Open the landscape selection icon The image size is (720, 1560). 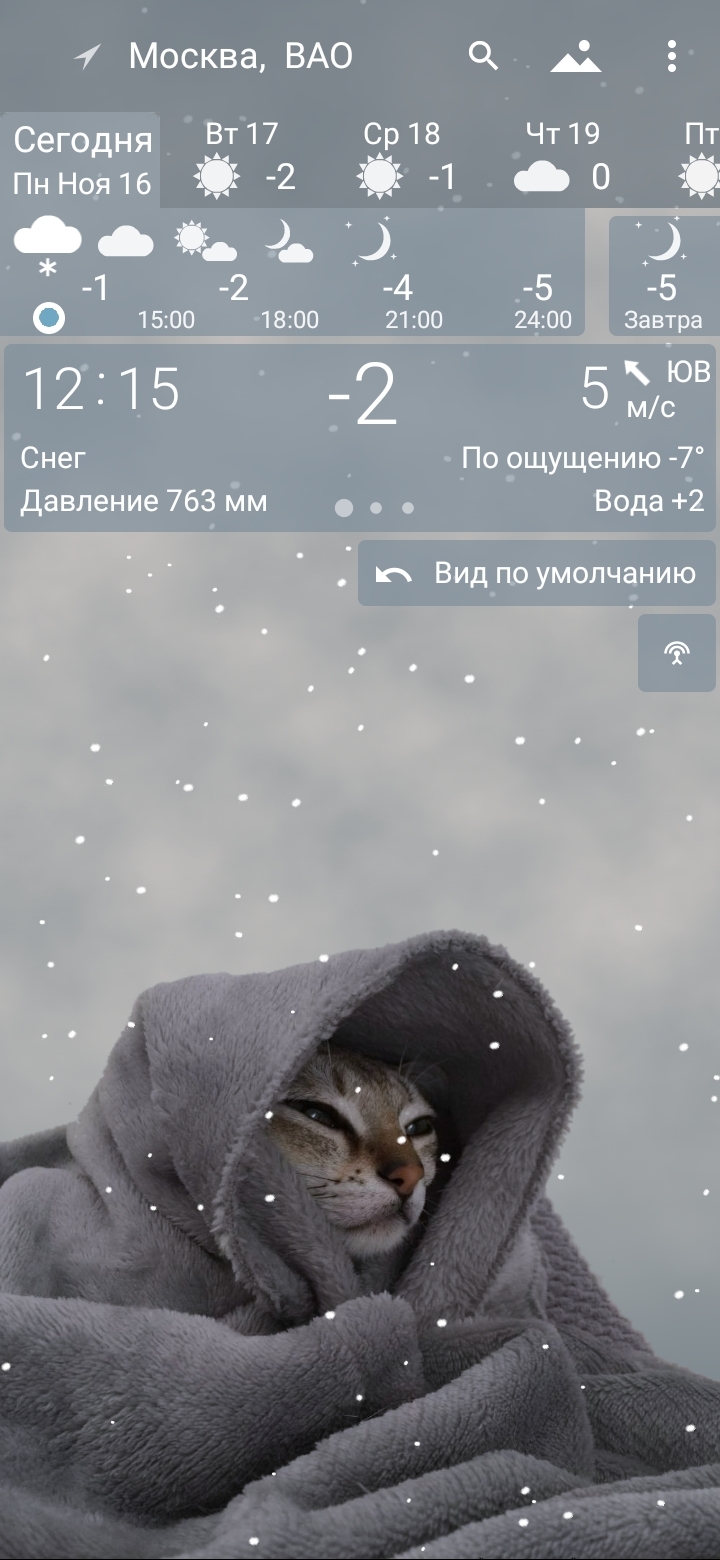click(576, 56)
